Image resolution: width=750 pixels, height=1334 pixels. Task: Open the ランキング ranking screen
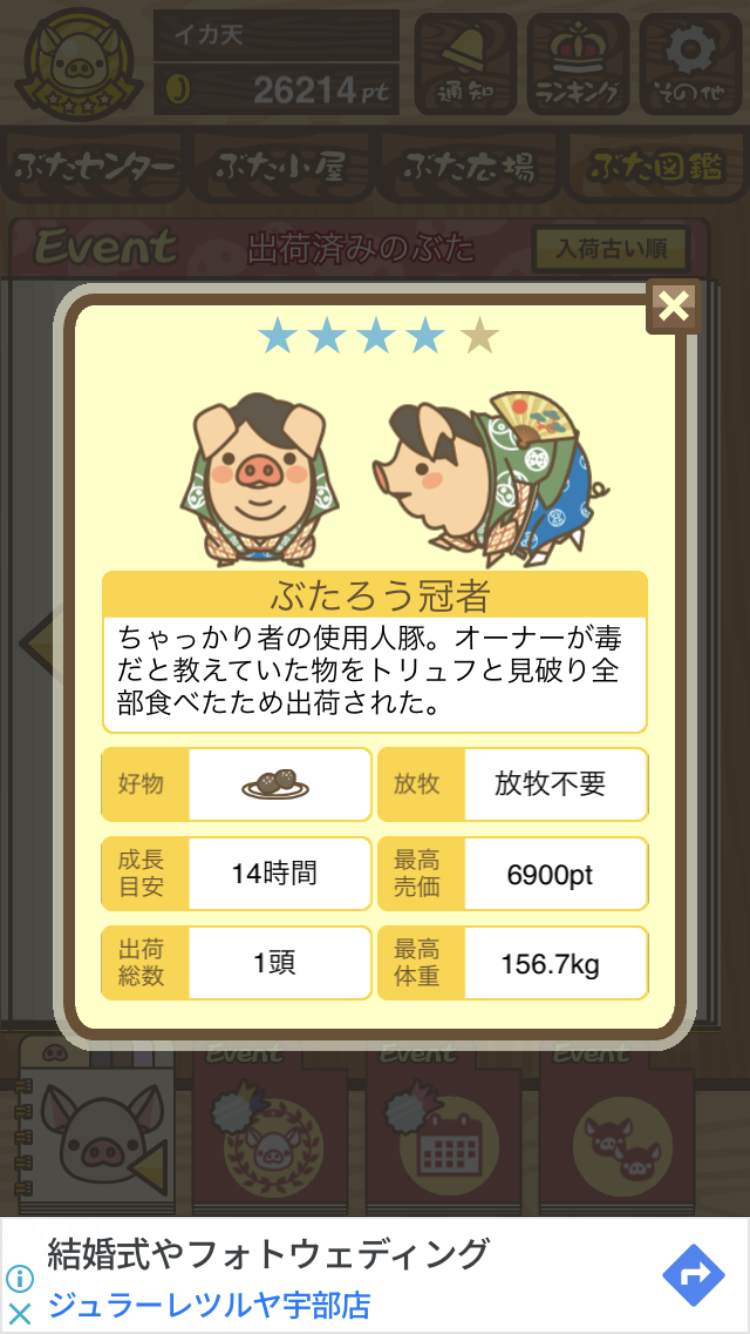578,64
